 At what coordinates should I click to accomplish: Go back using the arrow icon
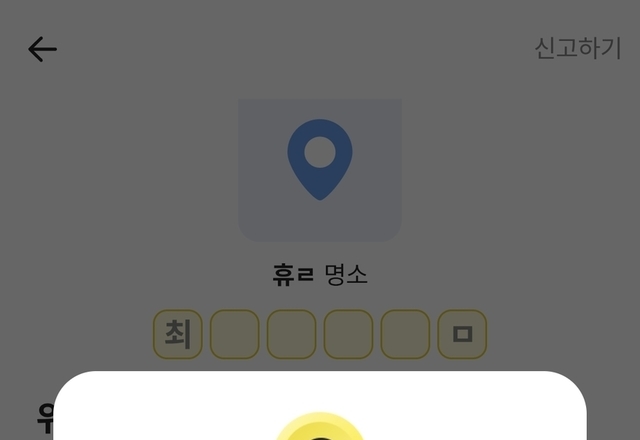(42, 49)
